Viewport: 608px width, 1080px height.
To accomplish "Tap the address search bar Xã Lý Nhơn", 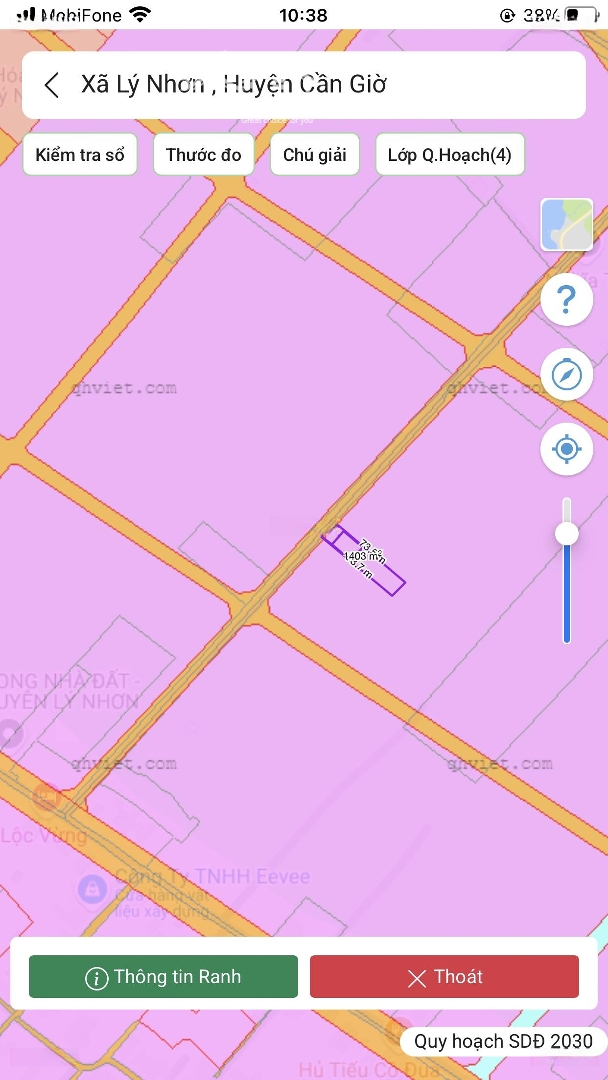I will click(304, 85).
